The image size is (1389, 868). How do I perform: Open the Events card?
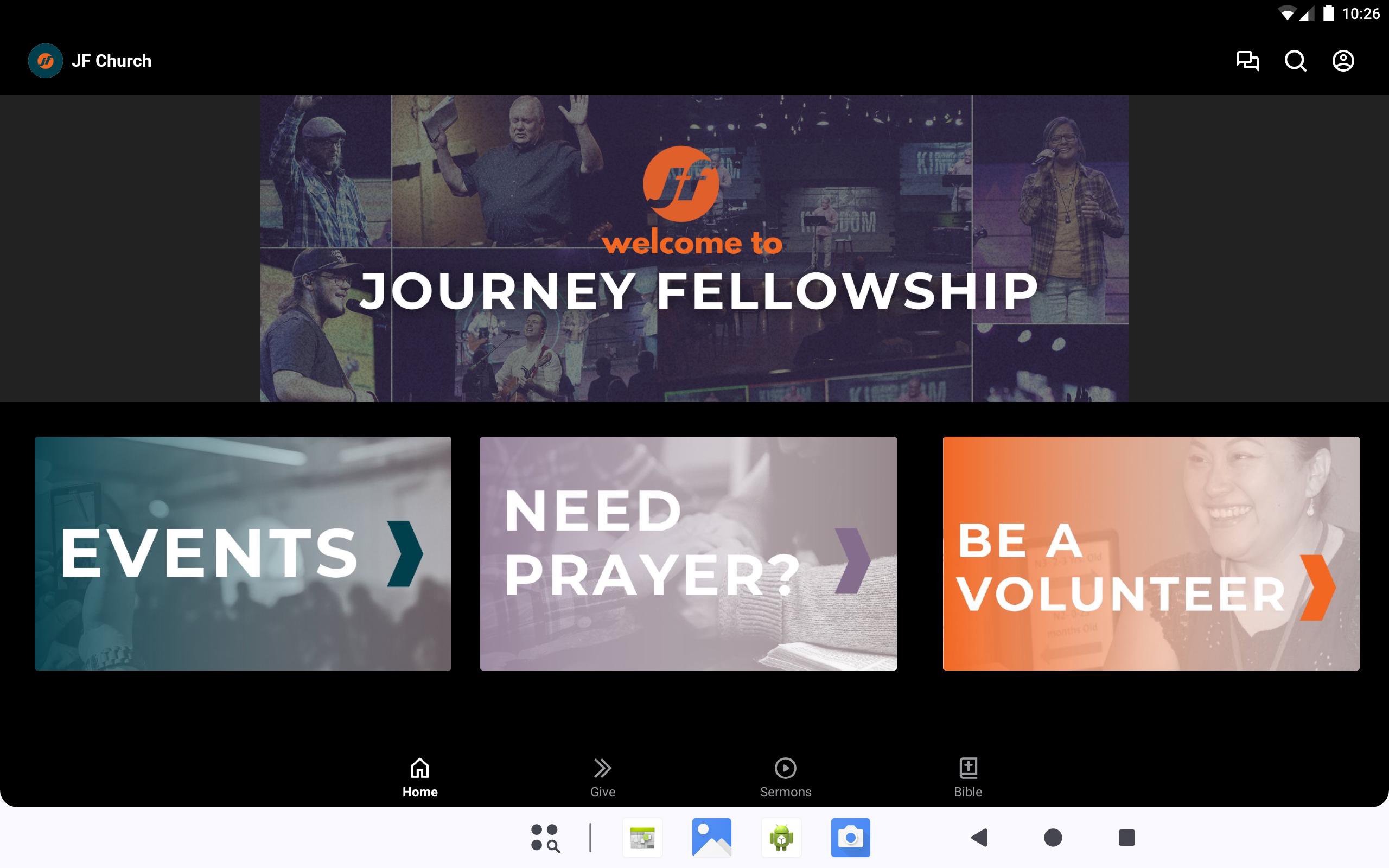[243, 553]
